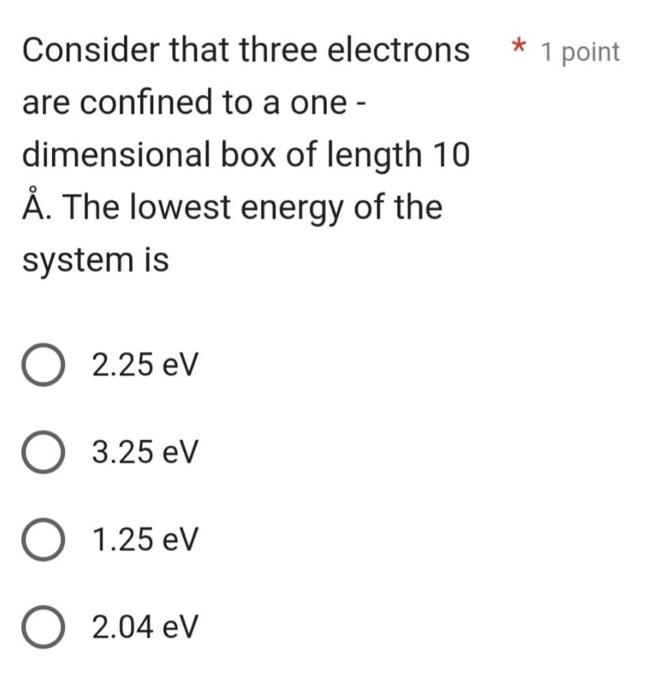Choose the 3.25 eV radio button
Screen dimensions: 664x700
[42, 453]
